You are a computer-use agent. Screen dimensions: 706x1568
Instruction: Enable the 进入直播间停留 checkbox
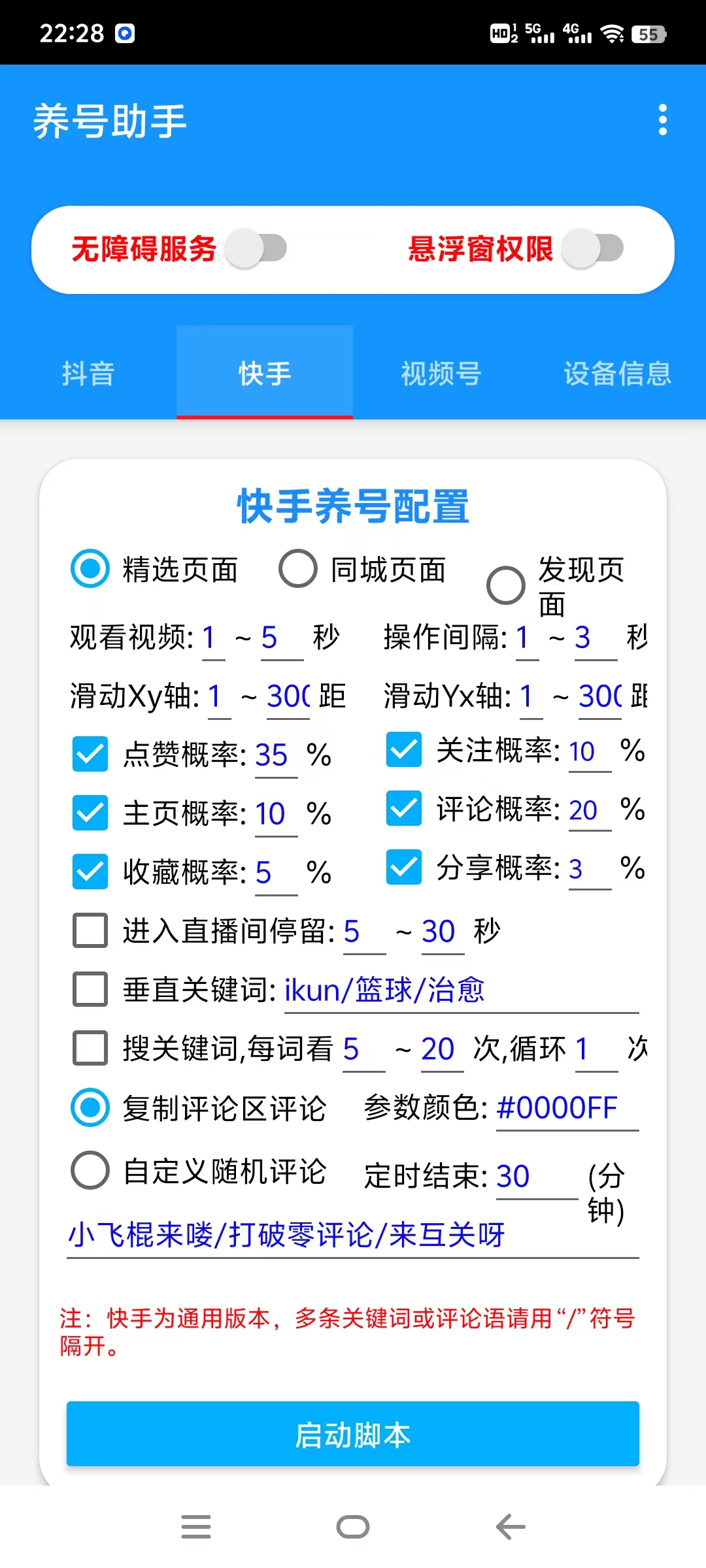click(x=90, y=930)
